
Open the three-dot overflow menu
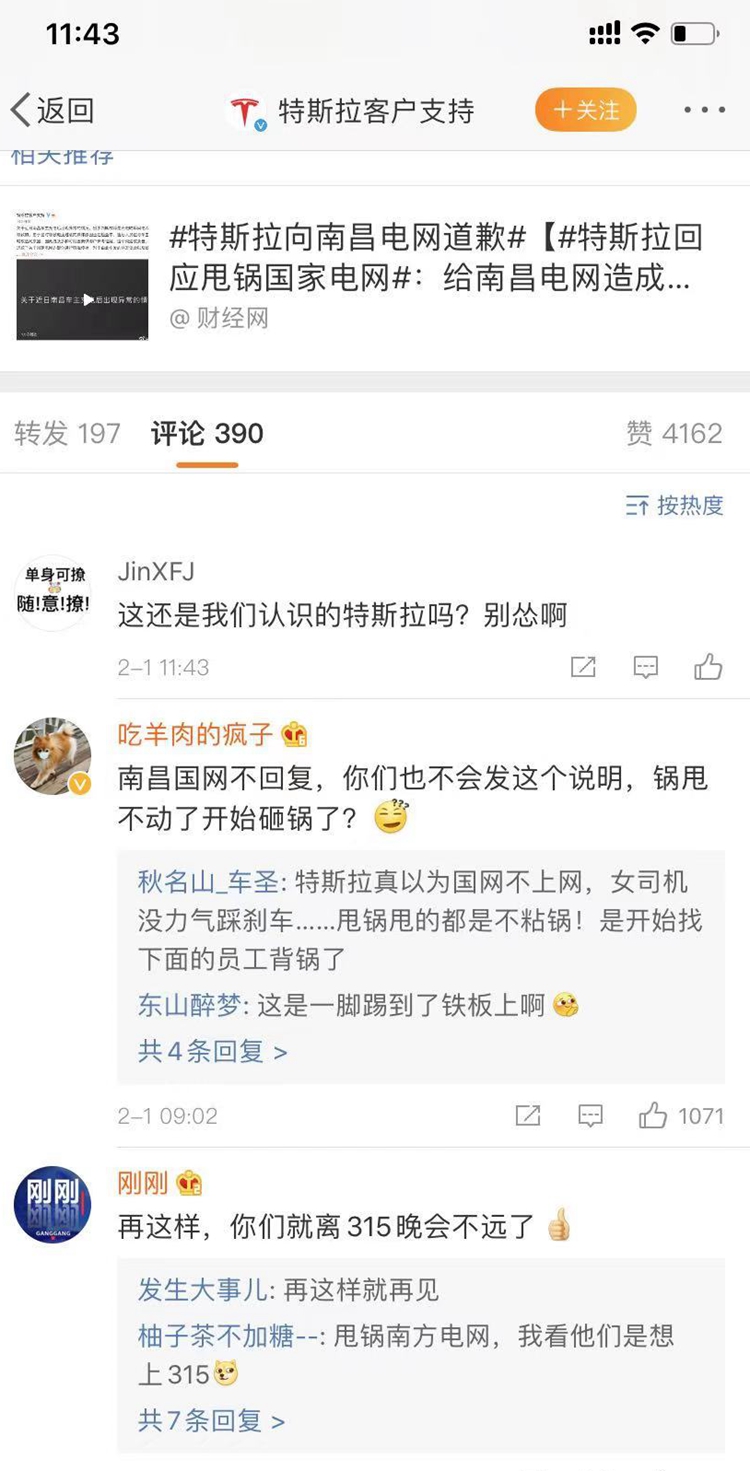pos(704,110)
